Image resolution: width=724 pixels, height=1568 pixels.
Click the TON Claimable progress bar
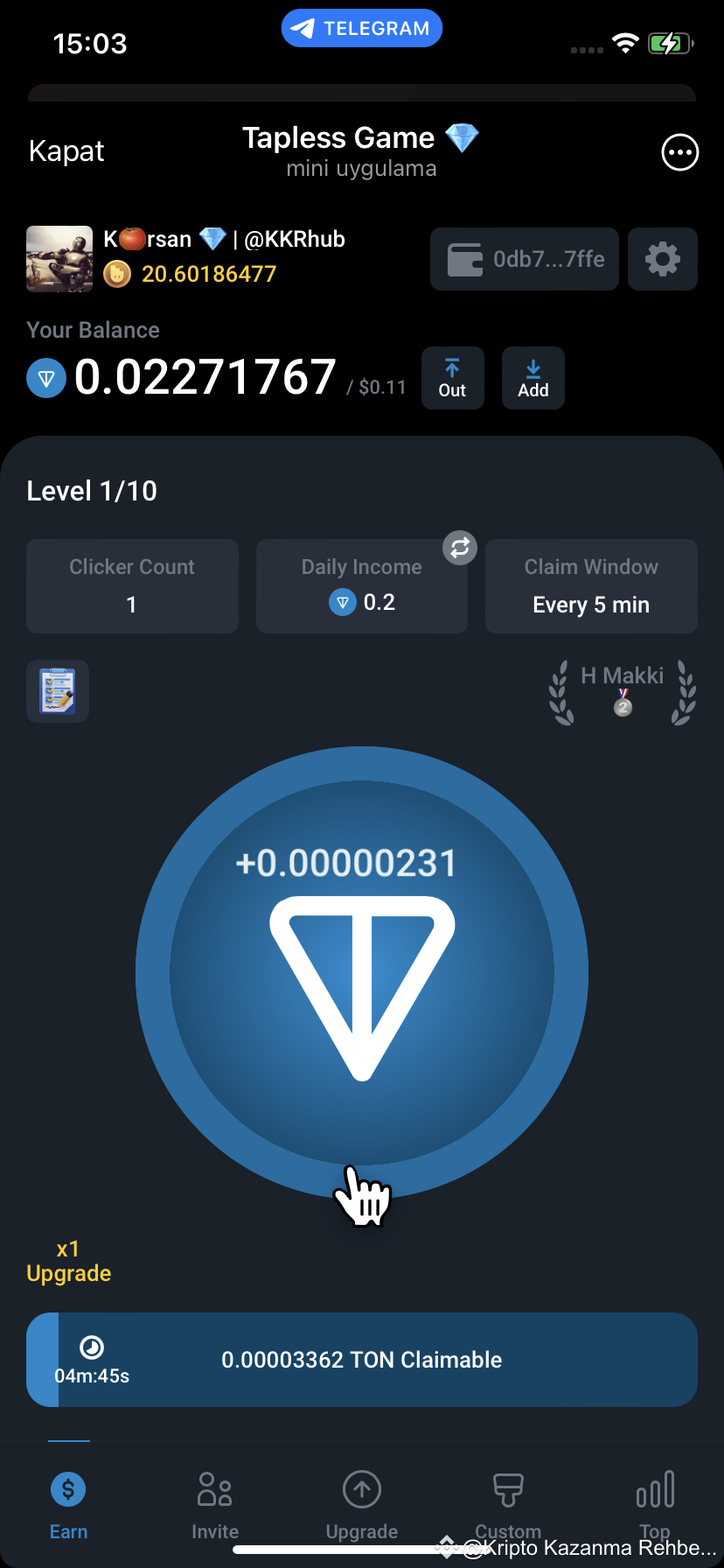(361, 1360)
